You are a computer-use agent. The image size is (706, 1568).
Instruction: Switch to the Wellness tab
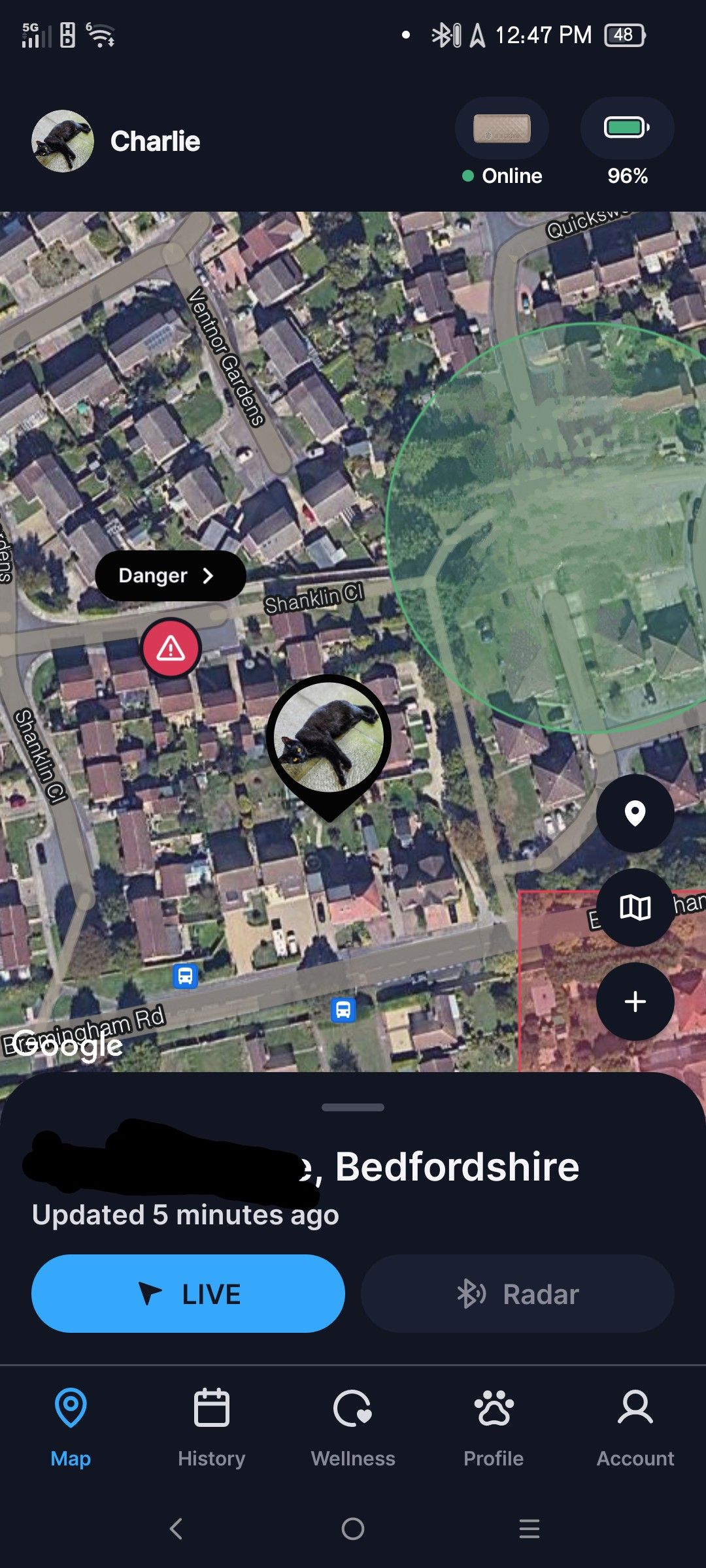coord(353,1428)
